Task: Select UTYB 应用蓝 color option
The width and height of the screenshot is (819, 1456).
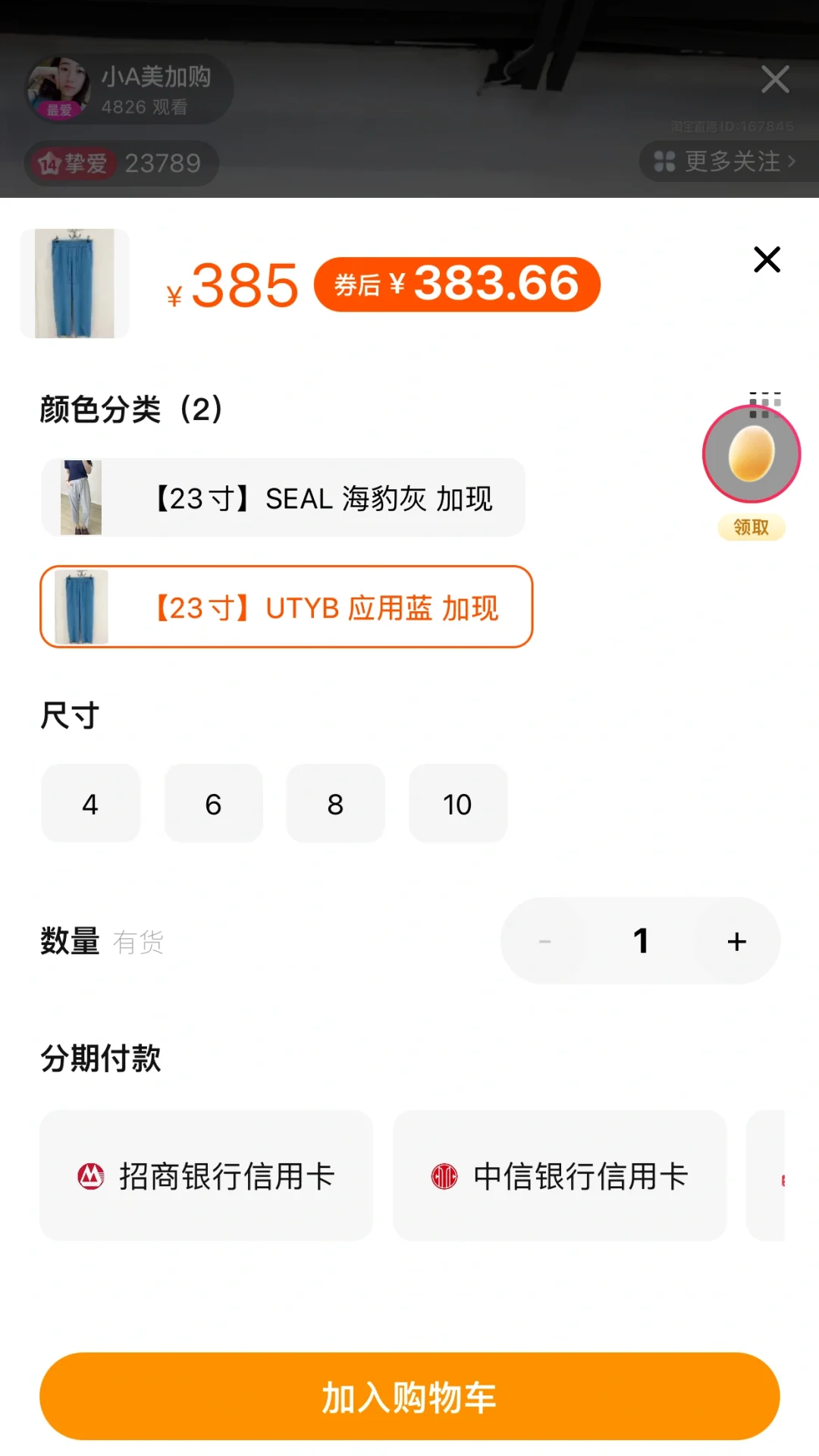Action: point(286,607)
